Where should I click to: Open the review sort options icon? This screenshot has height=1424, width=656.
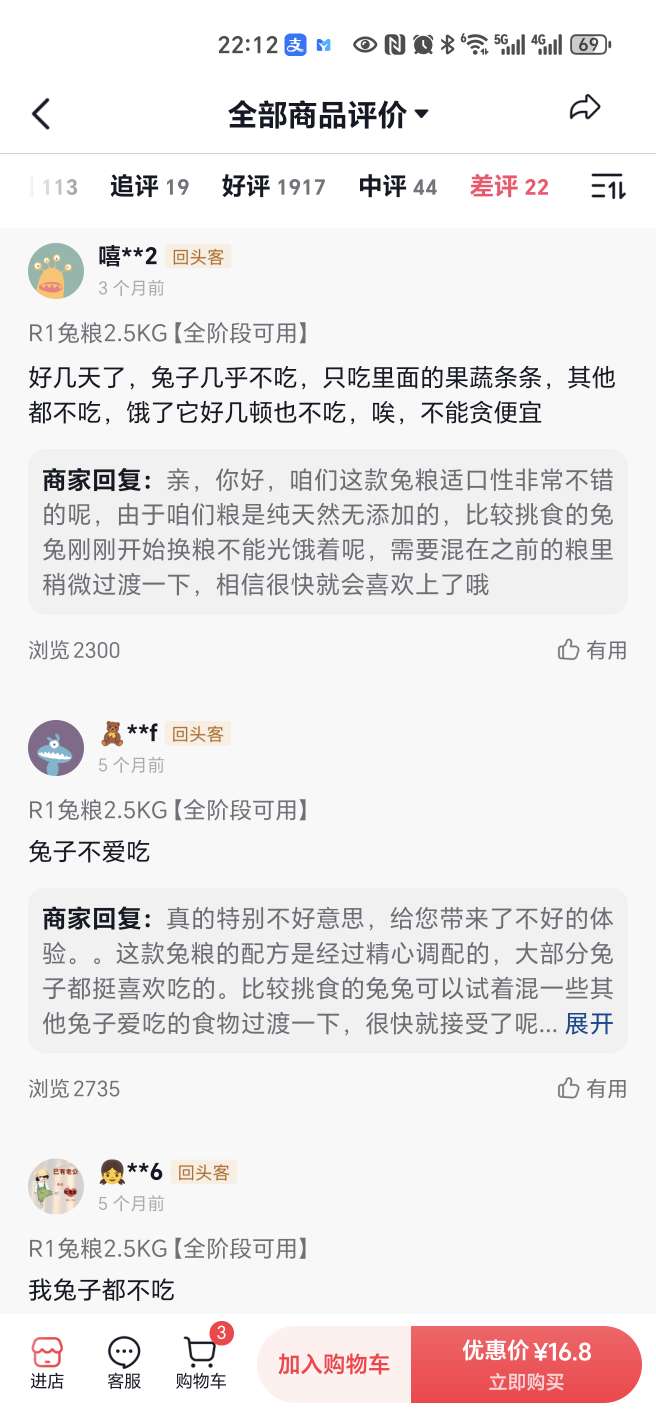click(607, 186)
